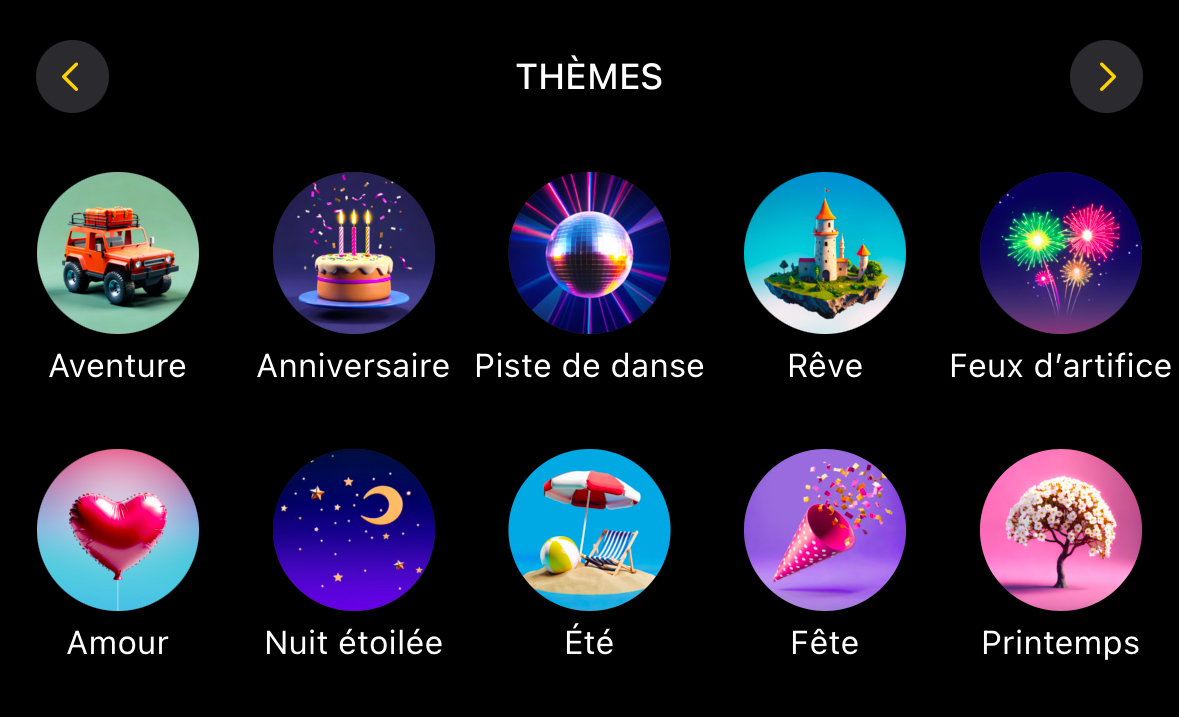Viewport: 1179px width, 717px height.
Task: Select the Été theme
Action: [x=589, y=530]
